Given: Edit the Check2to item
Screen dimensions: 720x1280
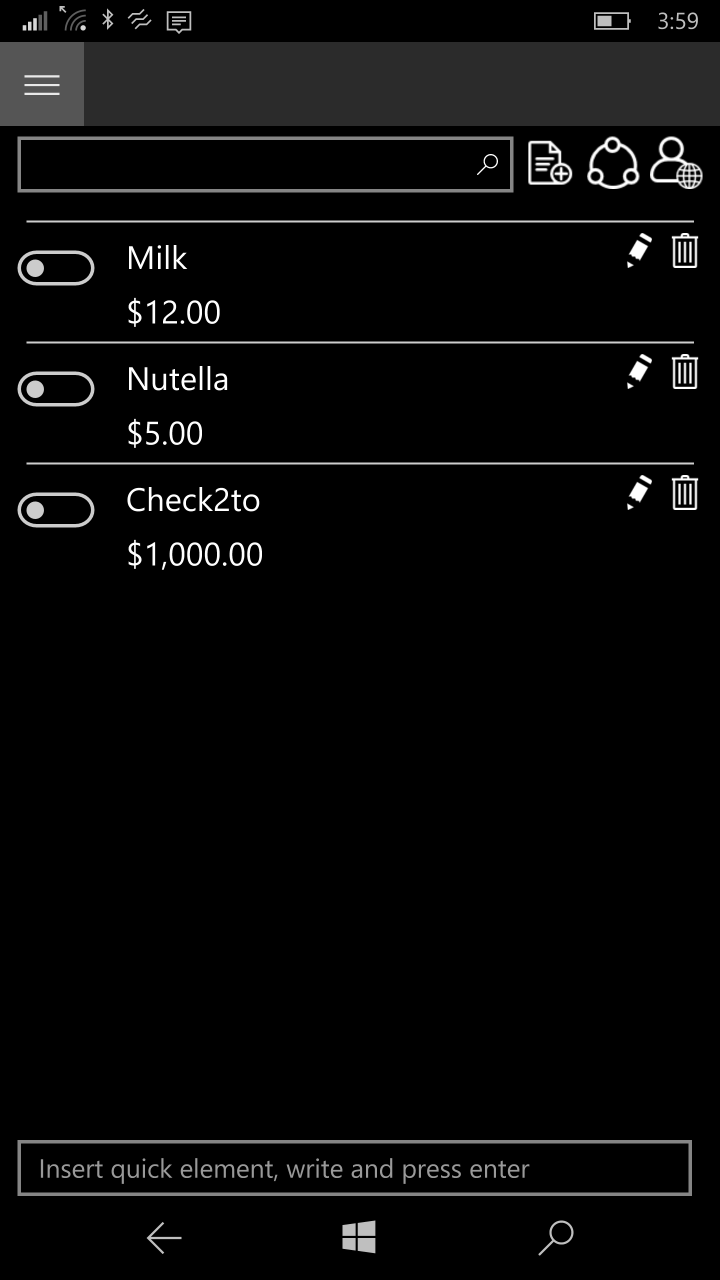Looking at the screenshot, I should click(638, 493).
